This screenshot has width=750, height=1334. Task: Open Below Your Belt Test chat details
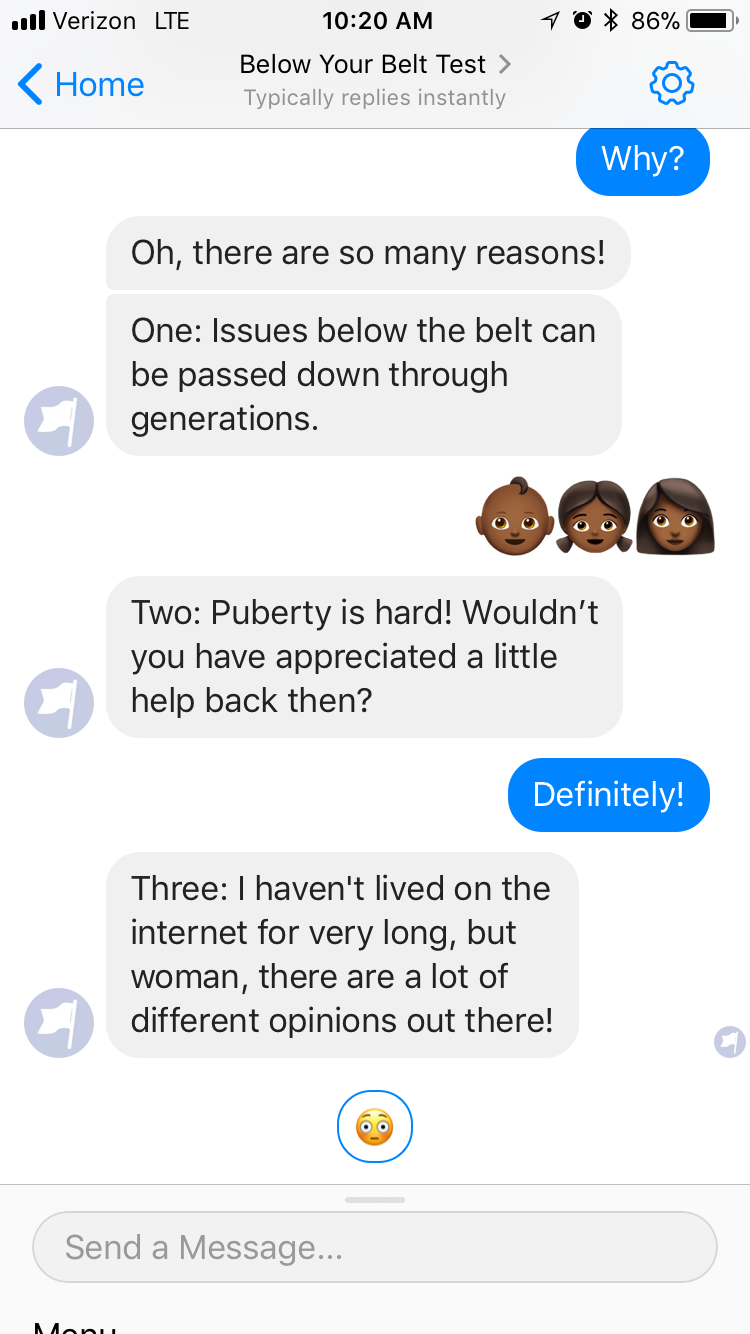(375, 80)
